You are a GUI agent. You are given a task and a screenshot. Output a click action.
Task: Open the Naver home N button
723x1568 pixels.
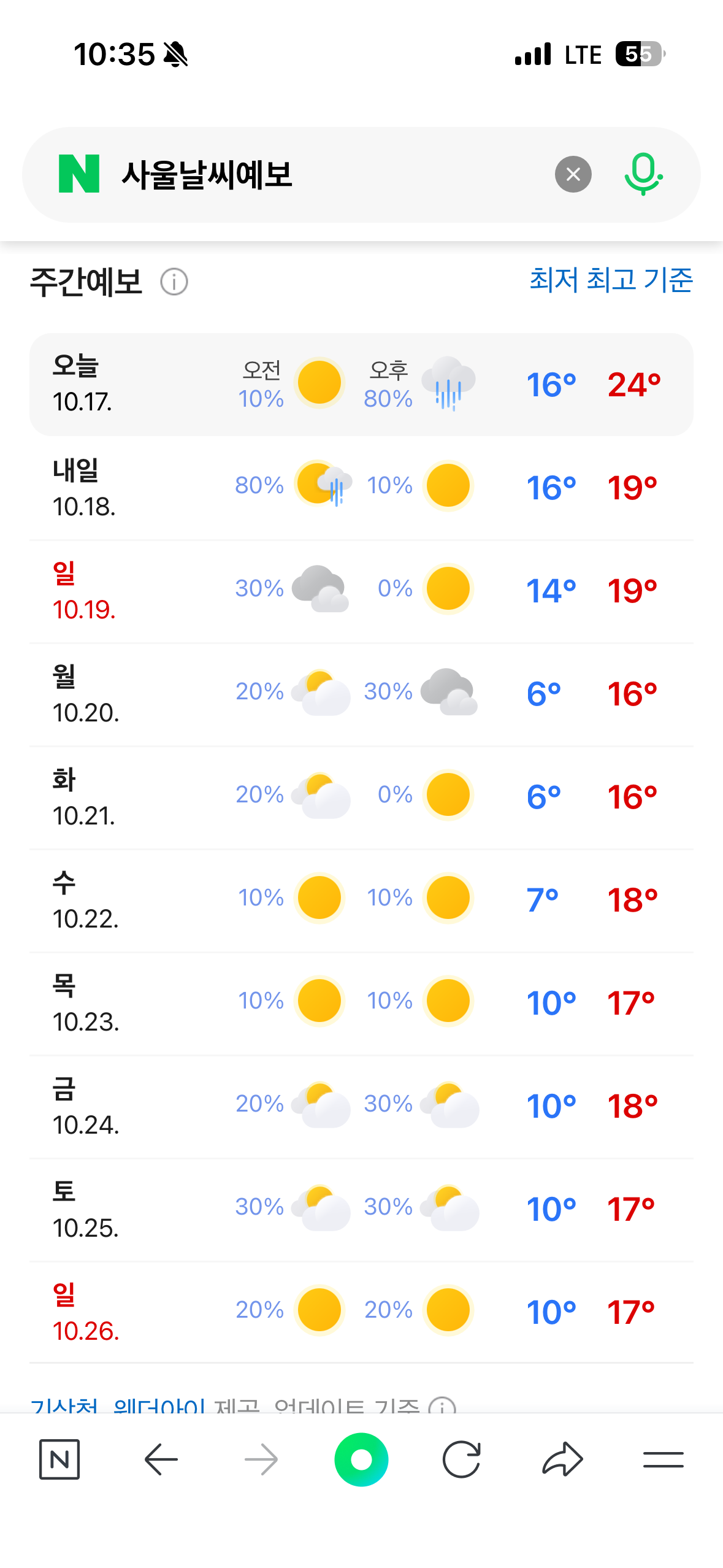click(x=59, y=1459)
